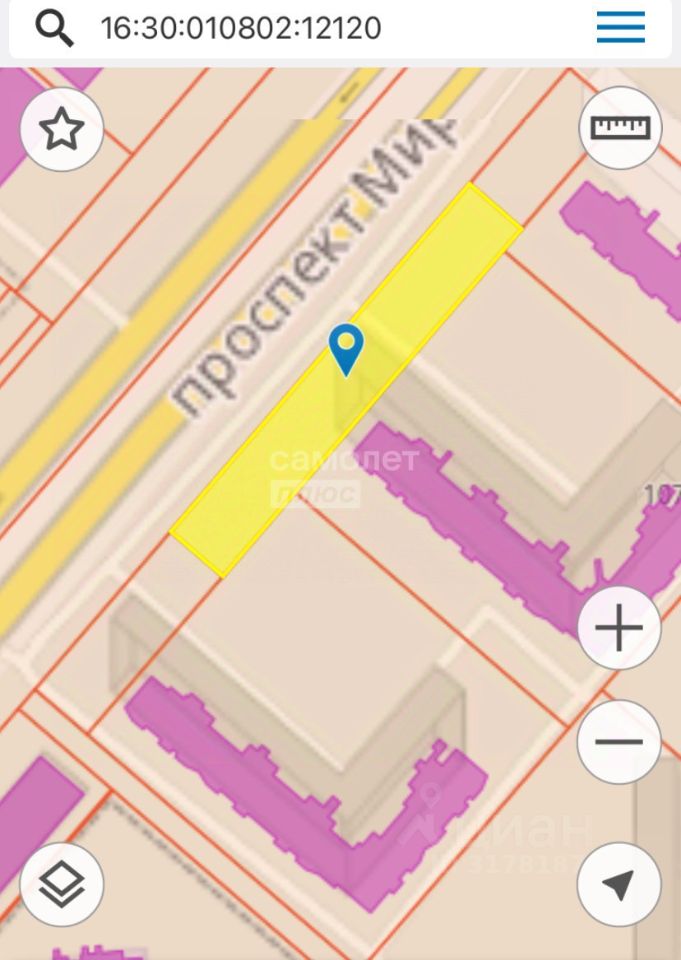The height and width of the screenshot is (960, 681).
Task: Tap the search magnifier icon
Action: pos(55,28)
